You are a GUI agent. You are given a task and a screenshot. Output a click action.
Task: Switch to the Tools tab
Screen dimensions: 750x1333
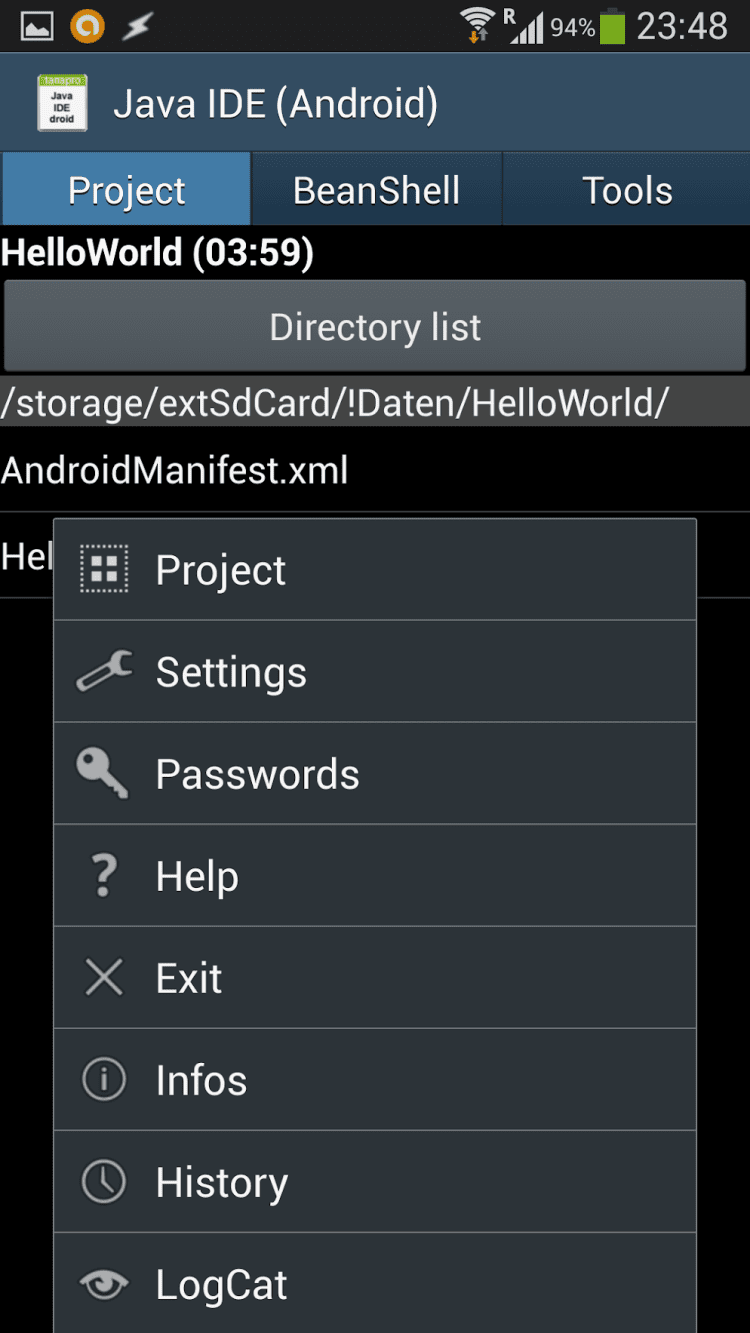coord(627,190)
